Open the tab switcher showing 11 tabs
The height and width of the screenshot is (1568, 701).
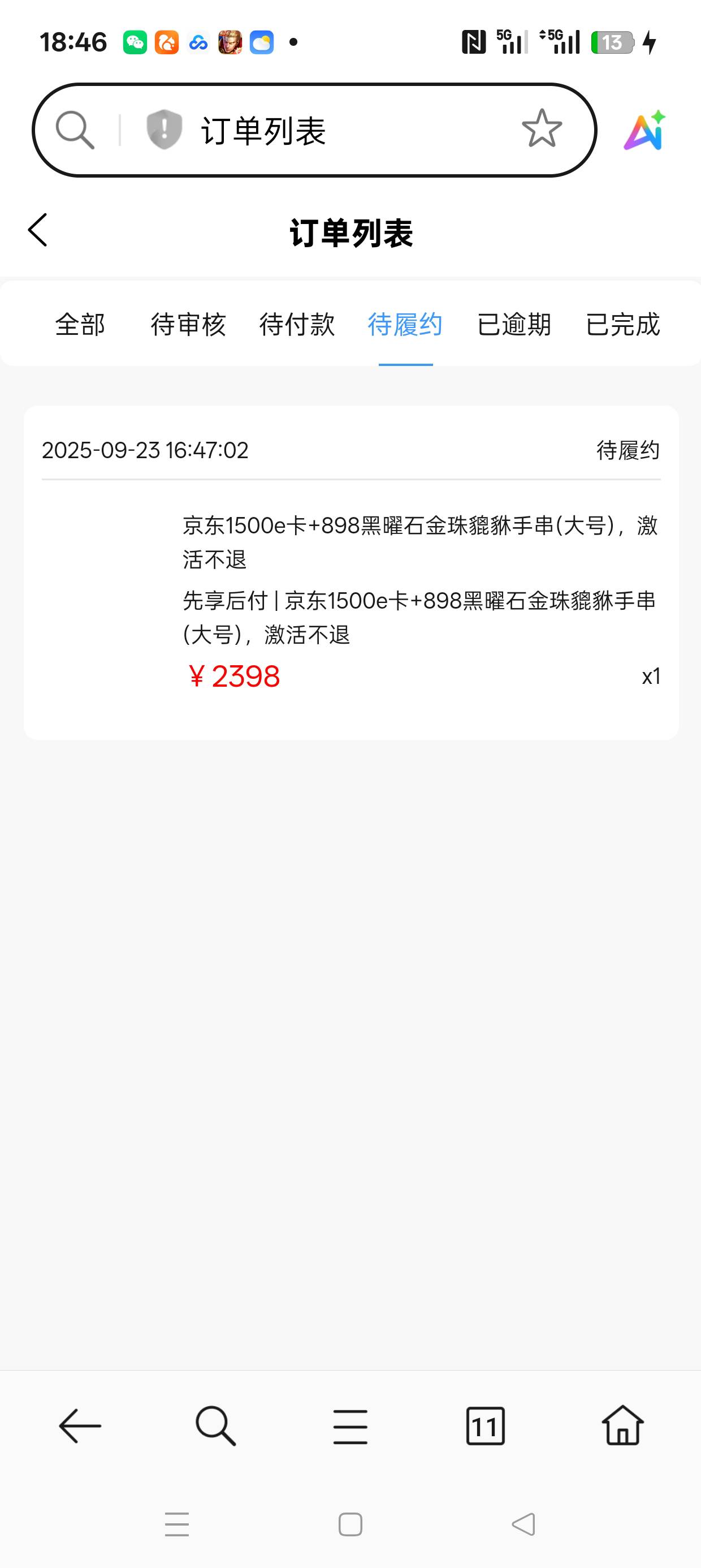coord(486,1425)
